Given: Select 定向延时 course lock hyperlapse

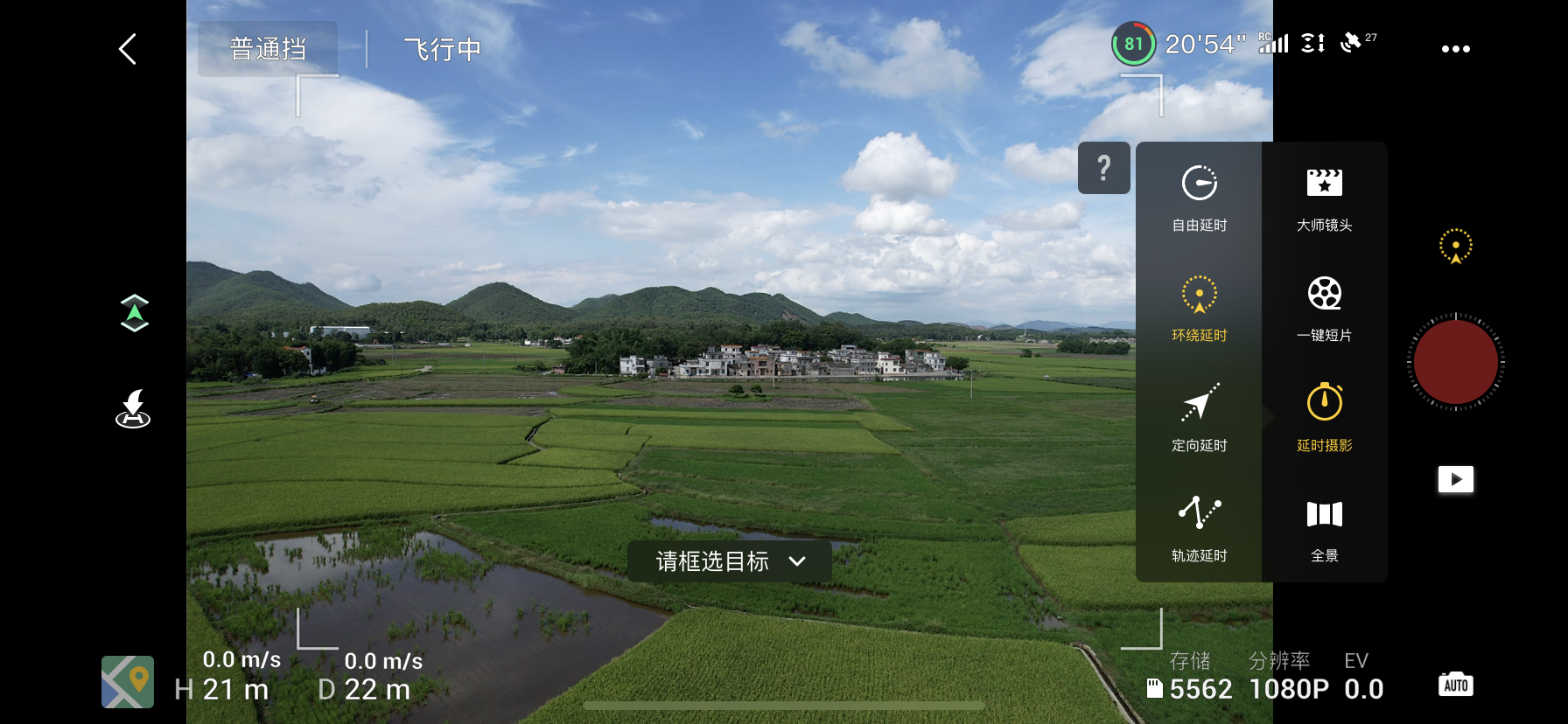Looking at the screenshot, I should (x=1199, y=418).
